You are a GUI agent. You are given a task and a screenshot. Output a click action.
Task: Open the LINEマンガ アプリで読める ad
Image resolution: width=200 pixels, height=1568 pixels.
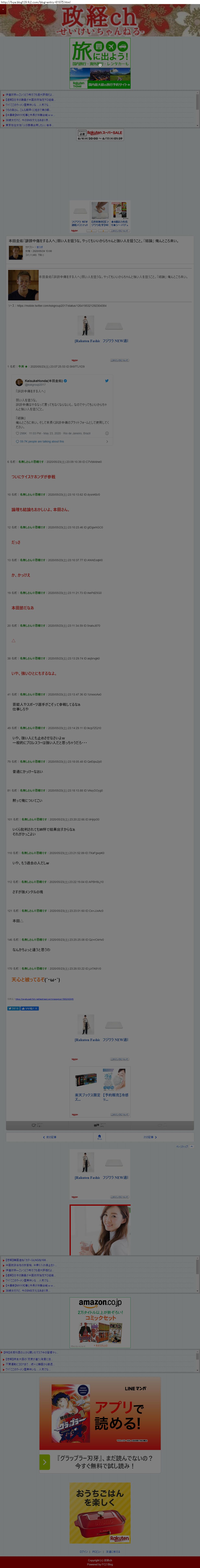(100, 1413)
